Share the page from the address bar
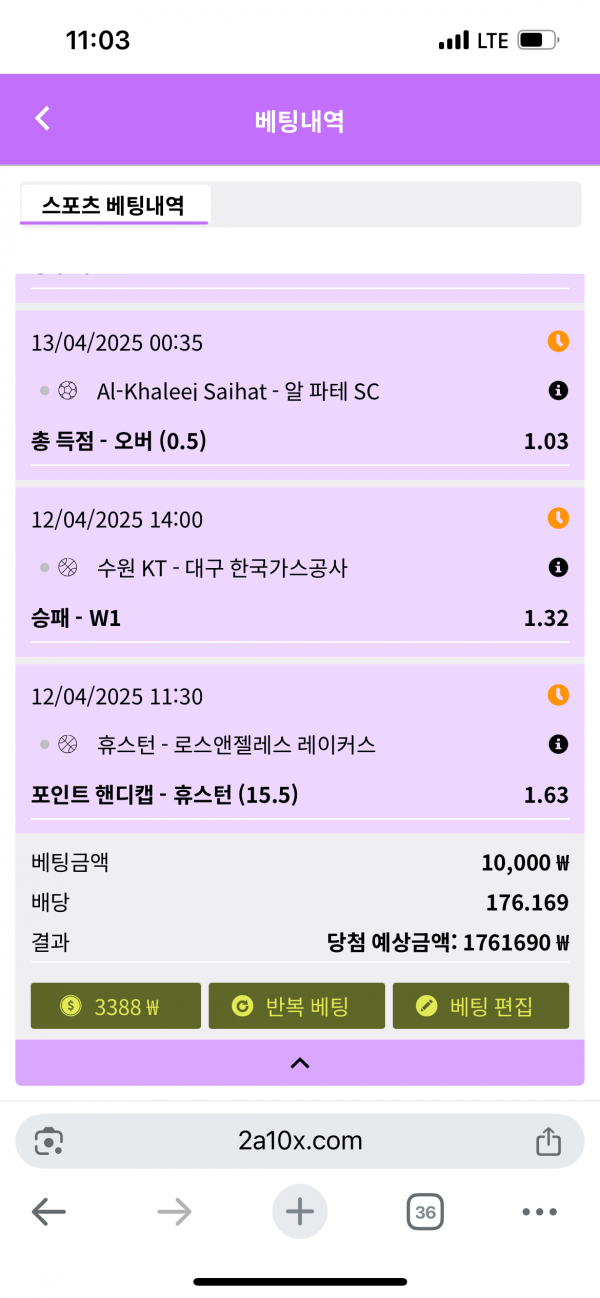 (547, 1141)
